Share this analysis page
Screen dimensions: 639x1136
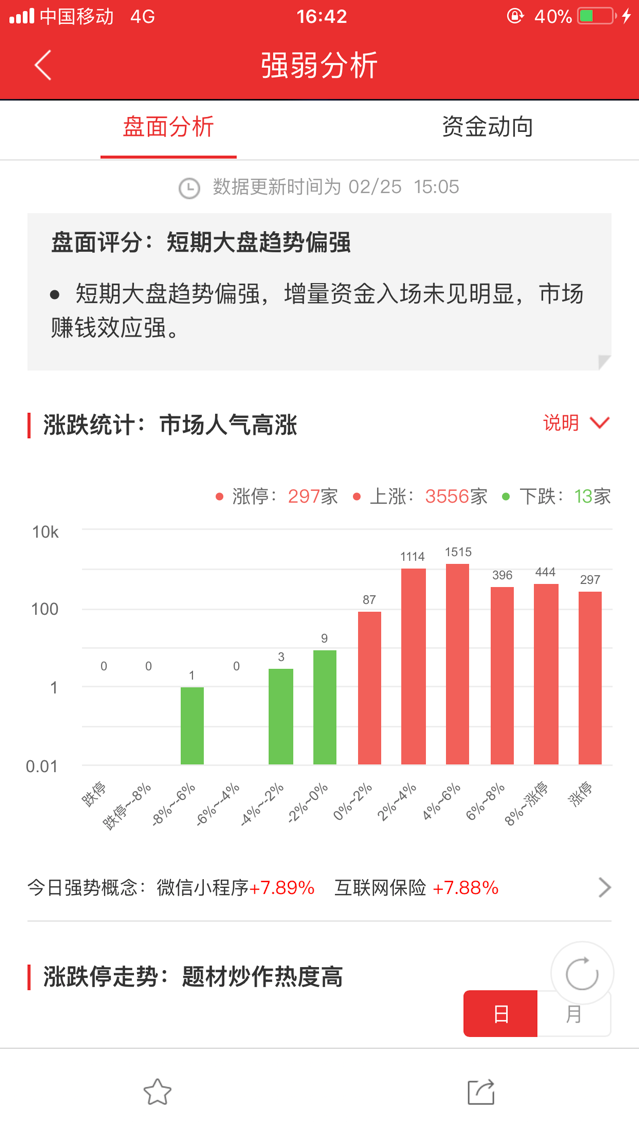tap(481, 1092)
